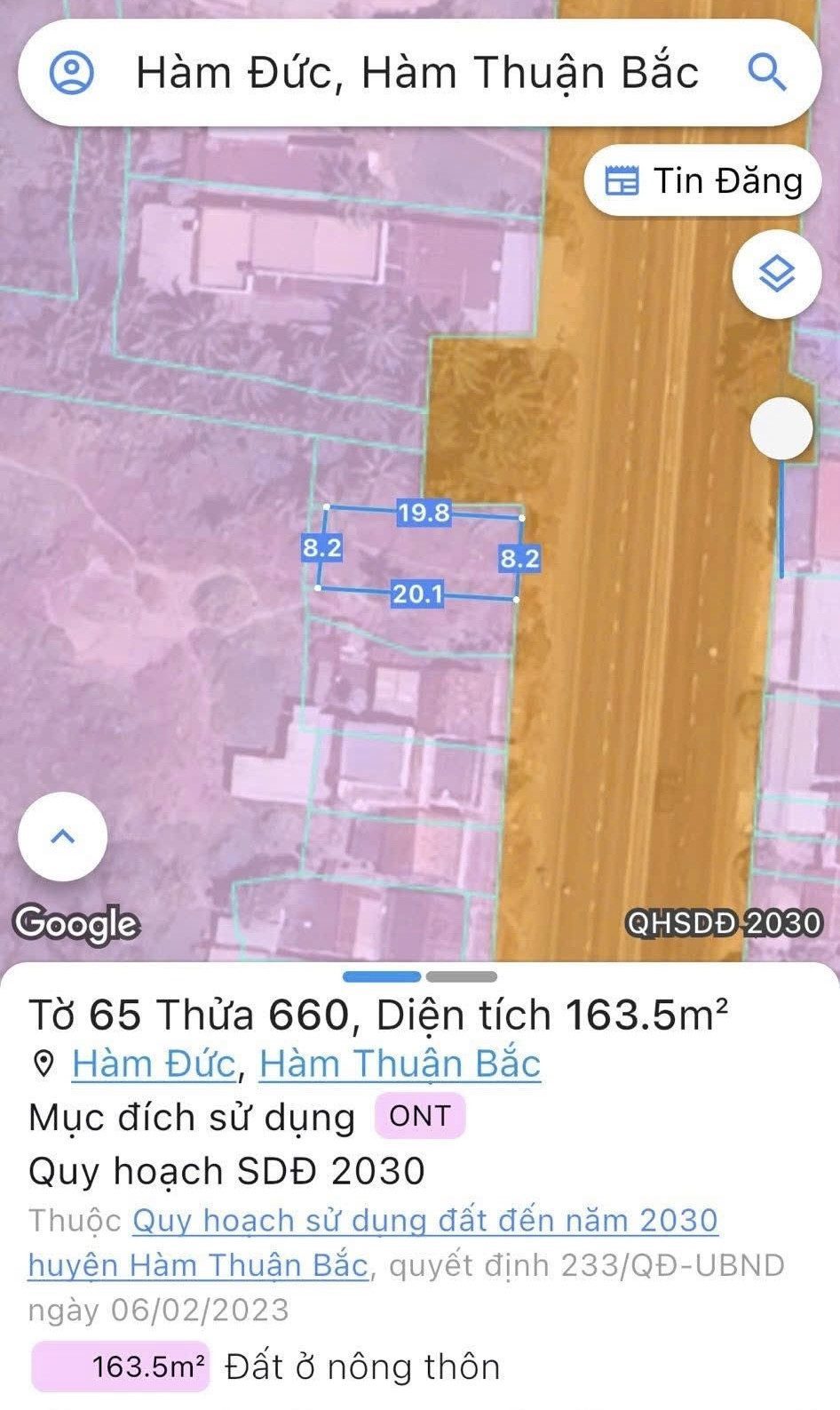Switch to the second panel page indicator
840x1410 pixels.
click(461, 976)
